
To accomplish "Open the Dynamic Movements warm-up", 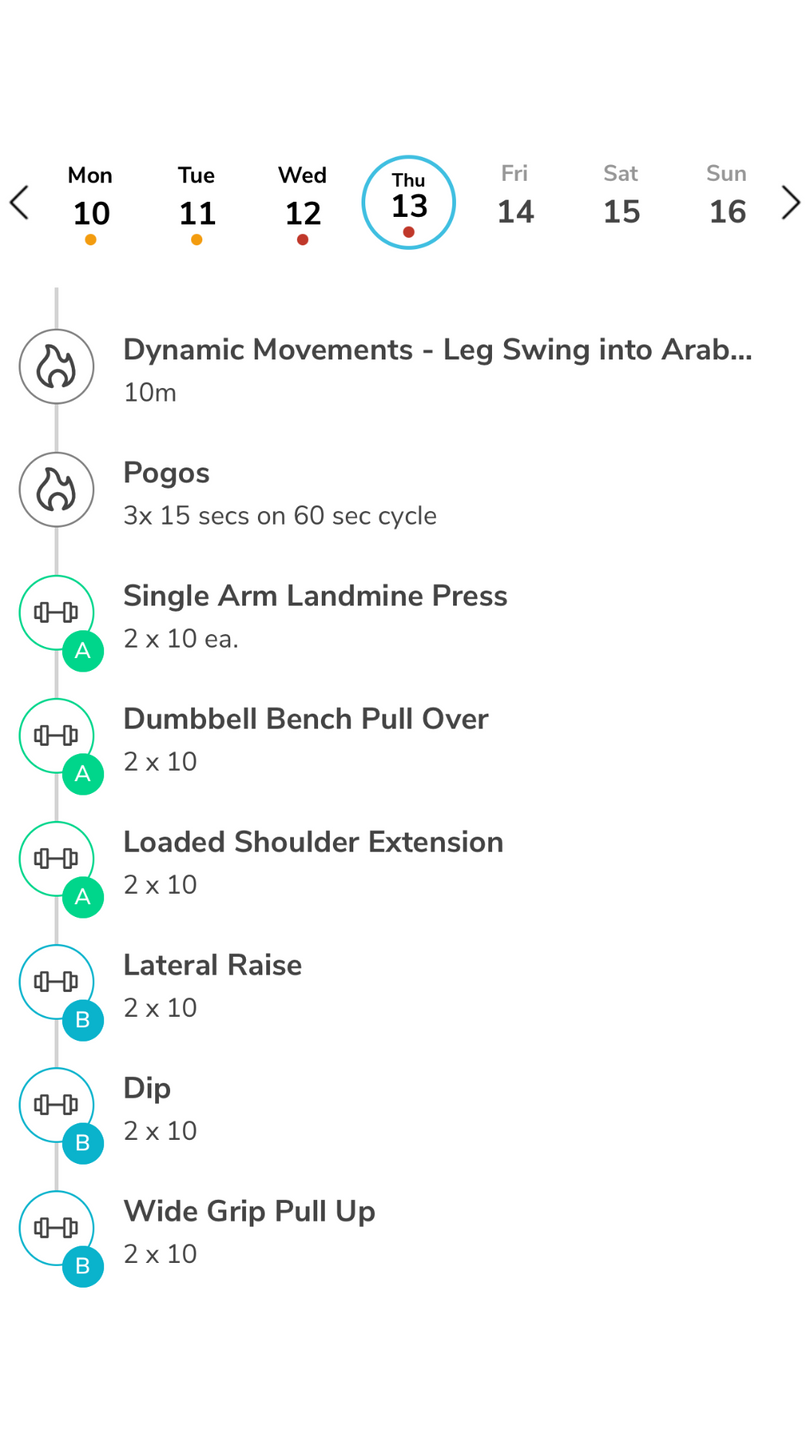I will [x=436, y=368].
